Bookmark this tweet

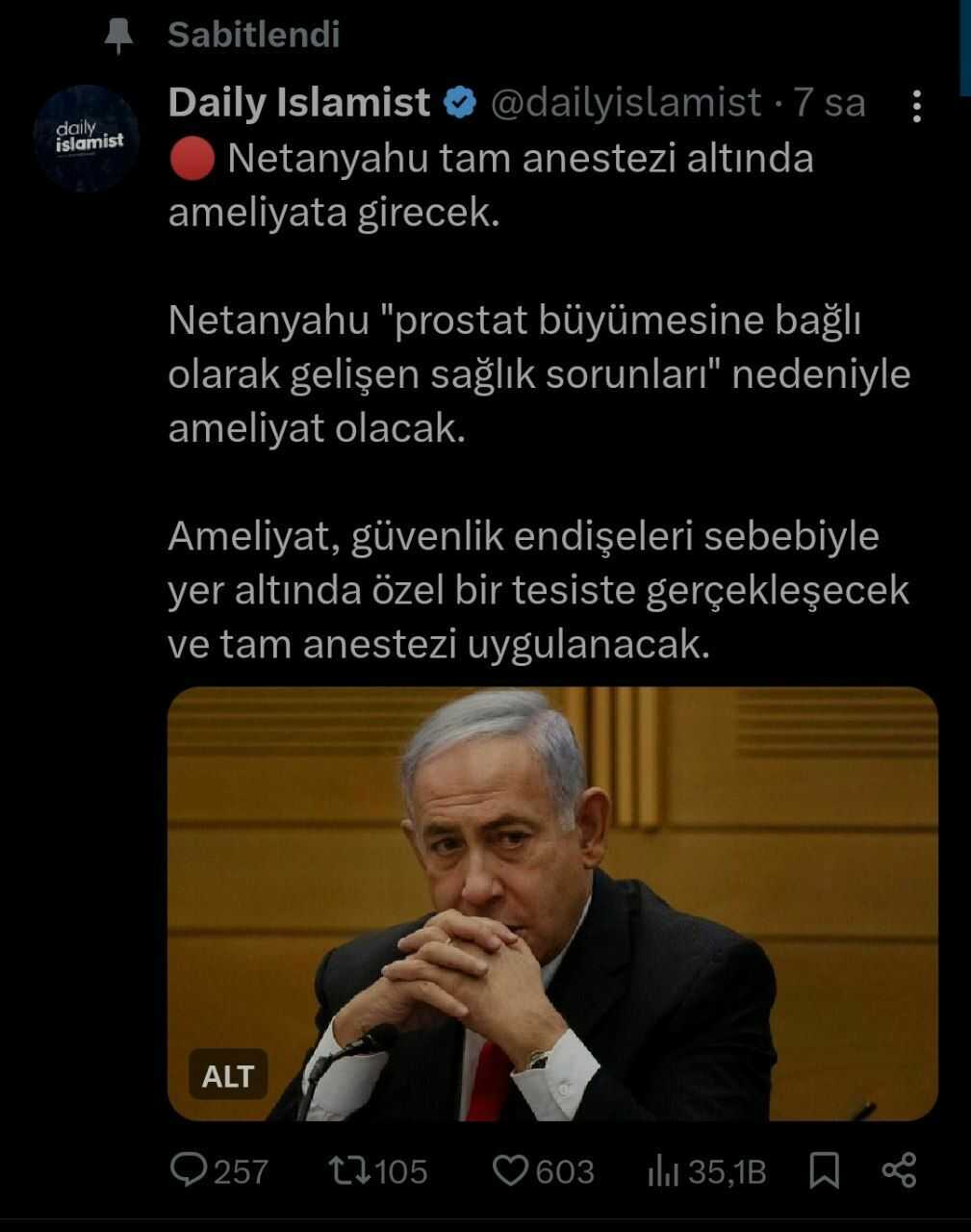tap(824, 1170)
